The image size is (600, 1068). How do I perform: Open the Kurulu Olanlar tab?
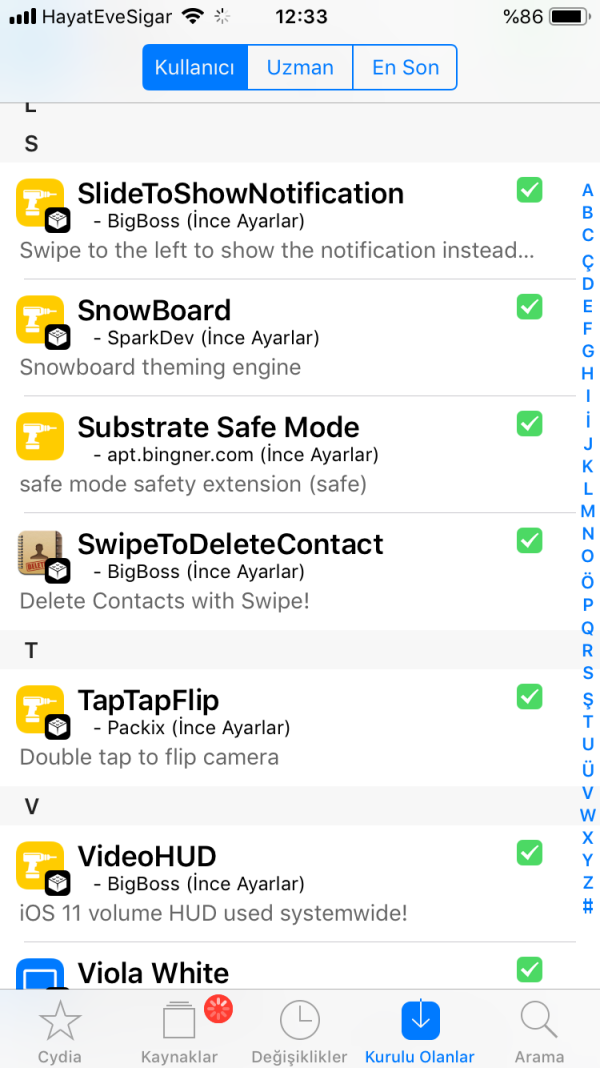point(420,1032)
